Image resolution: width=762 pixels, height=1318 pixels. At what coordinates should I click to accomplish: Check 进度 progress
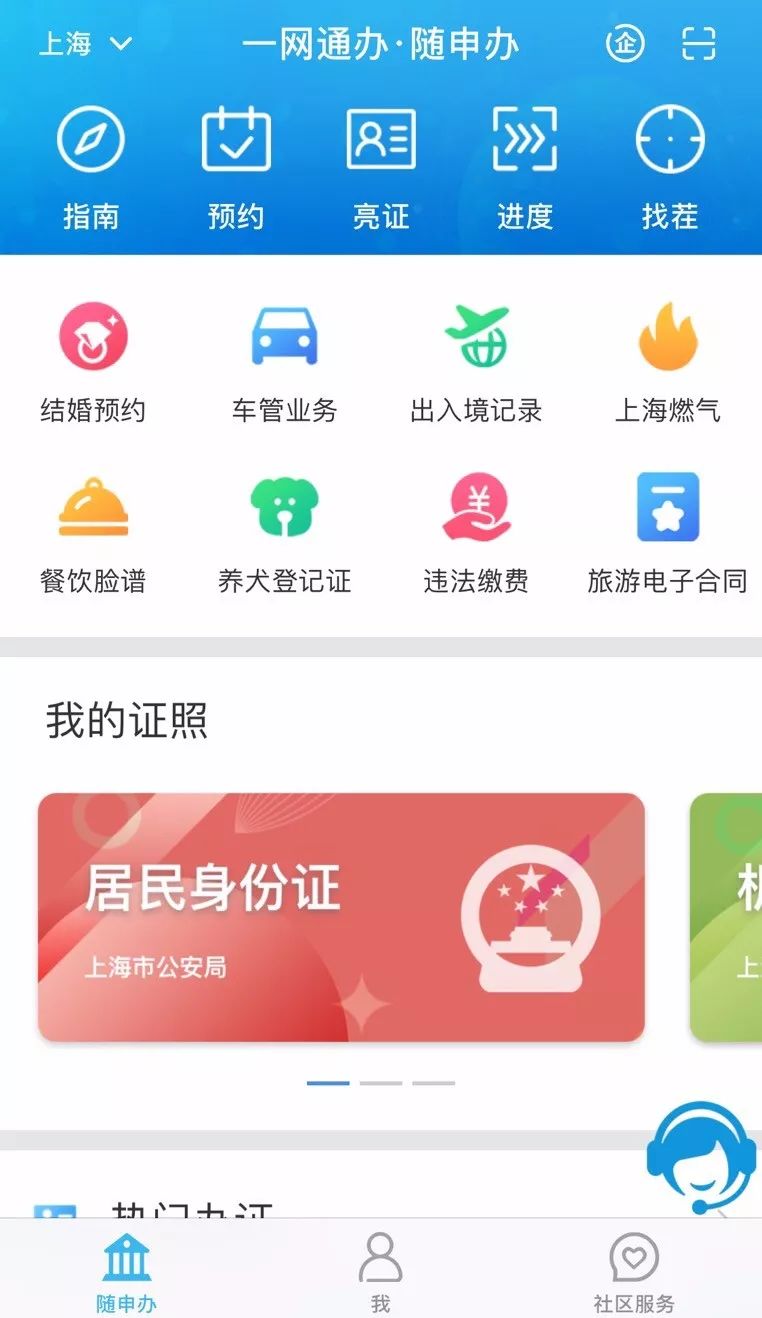click(x=525, y=168)
